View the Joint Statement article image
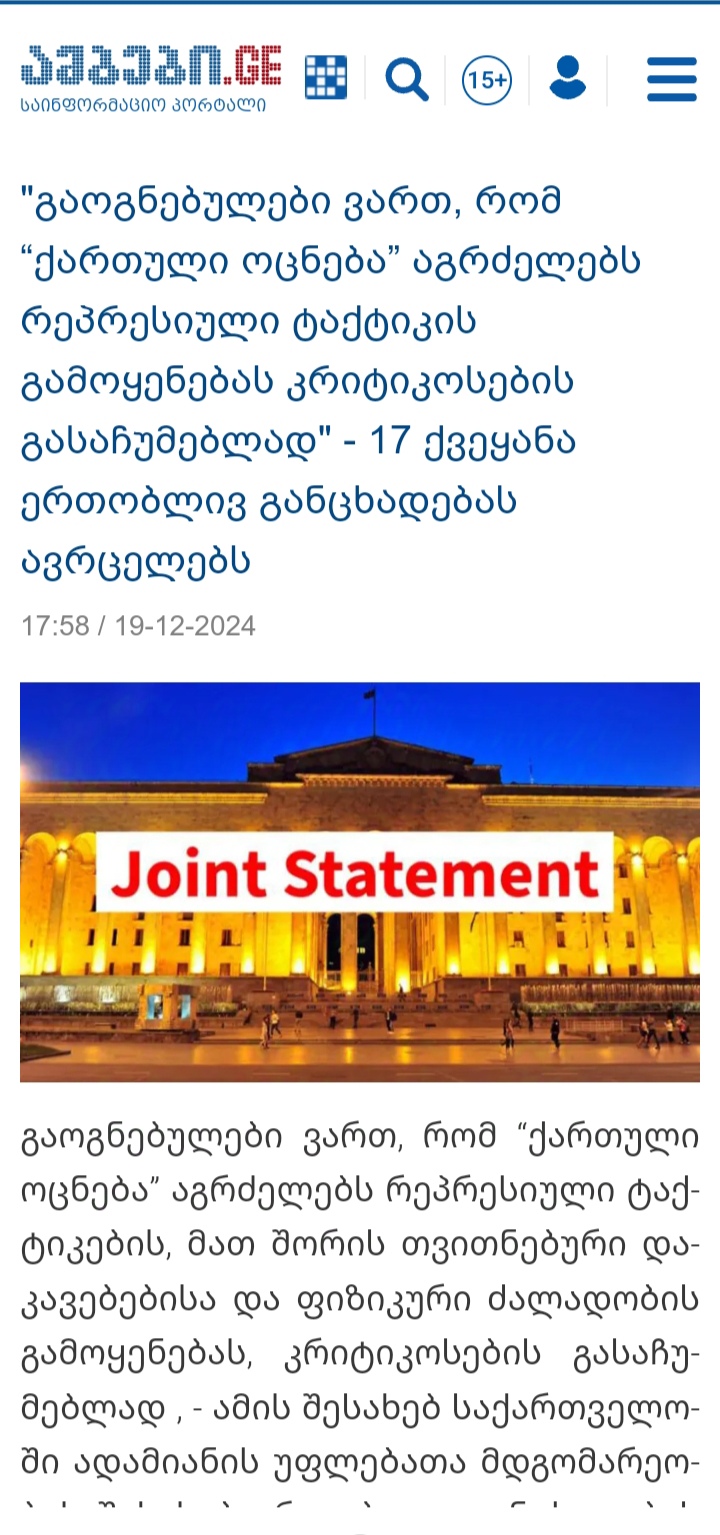This screenshot has width=720, height=1535. (x=360, y=881)
